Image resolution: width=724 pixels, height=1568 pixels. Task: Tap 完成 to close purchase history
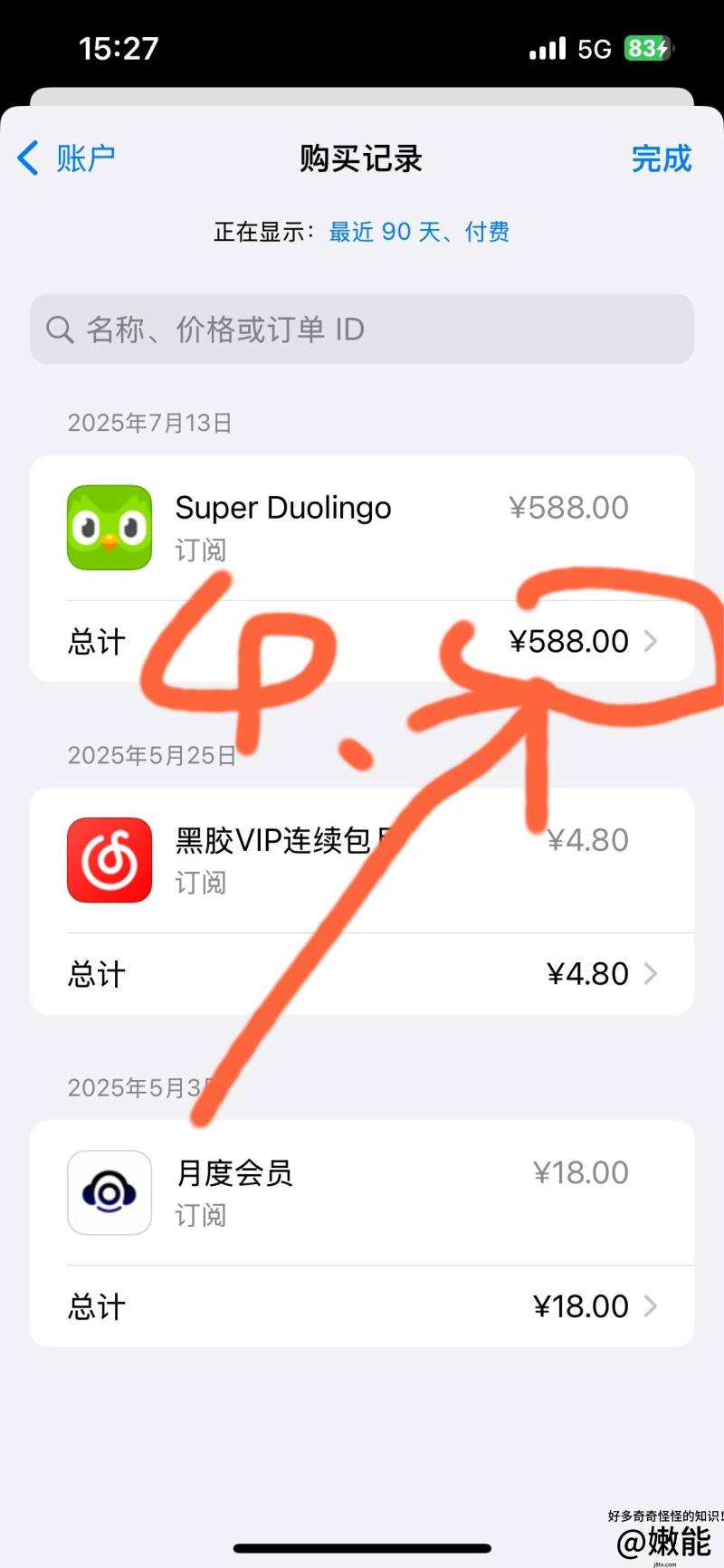click(661, 158)
